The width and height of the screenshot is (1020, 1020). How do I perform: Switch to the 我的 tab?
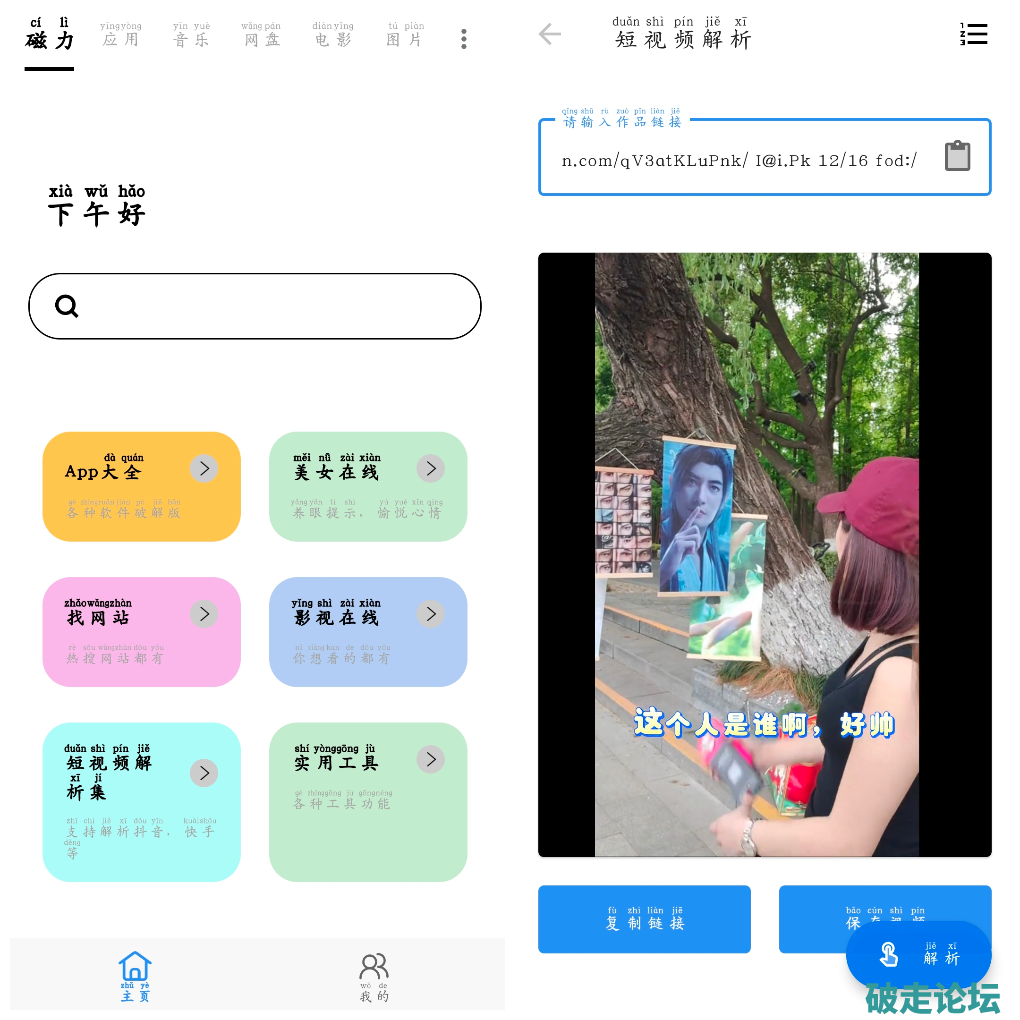pyautogui.click(x=374, y=978)
